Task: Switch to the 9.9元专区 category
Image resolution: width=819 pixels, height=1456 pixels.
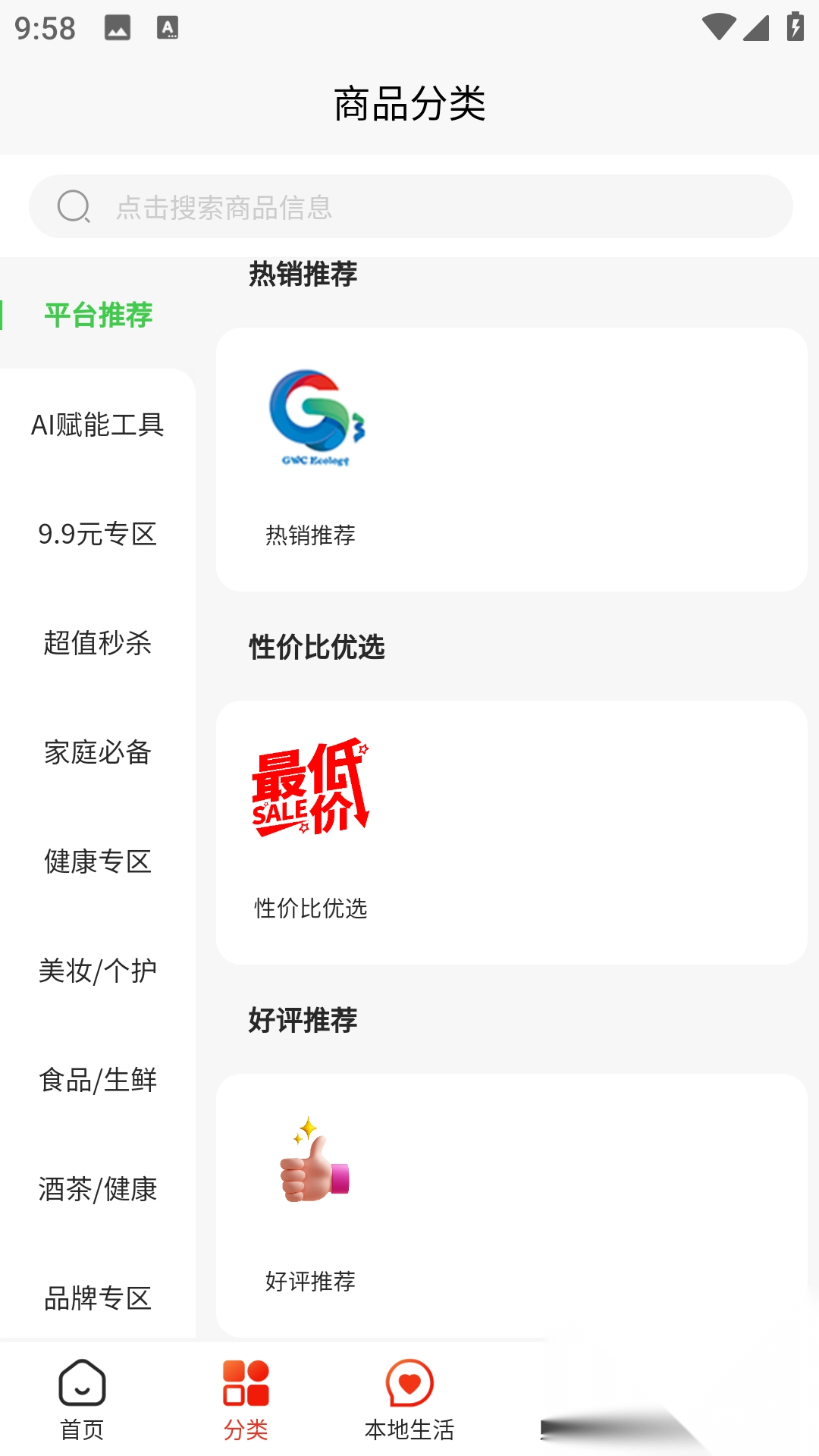Action: [98, 534]
